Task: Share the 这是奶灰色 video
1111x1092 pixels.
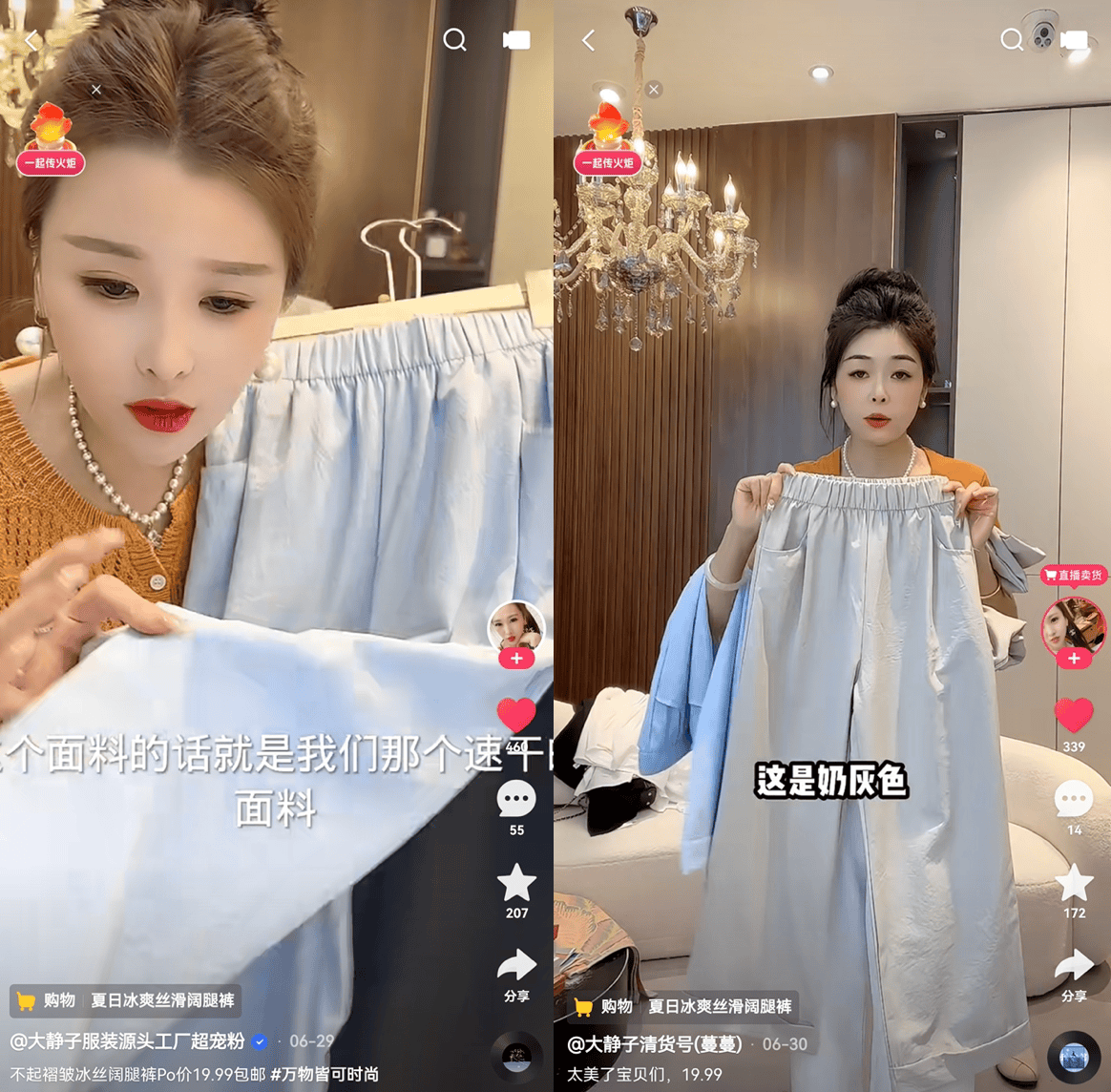Action: point(1074,967)
